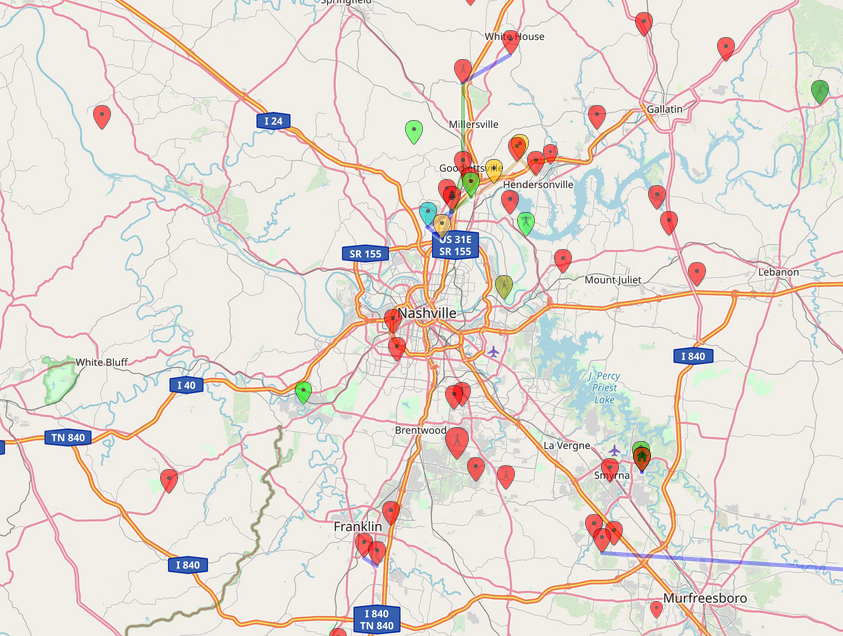Screen dimensions: 843x636
Task: Select the red marker southeast of TN 840 label
Action: pos(169,480)
